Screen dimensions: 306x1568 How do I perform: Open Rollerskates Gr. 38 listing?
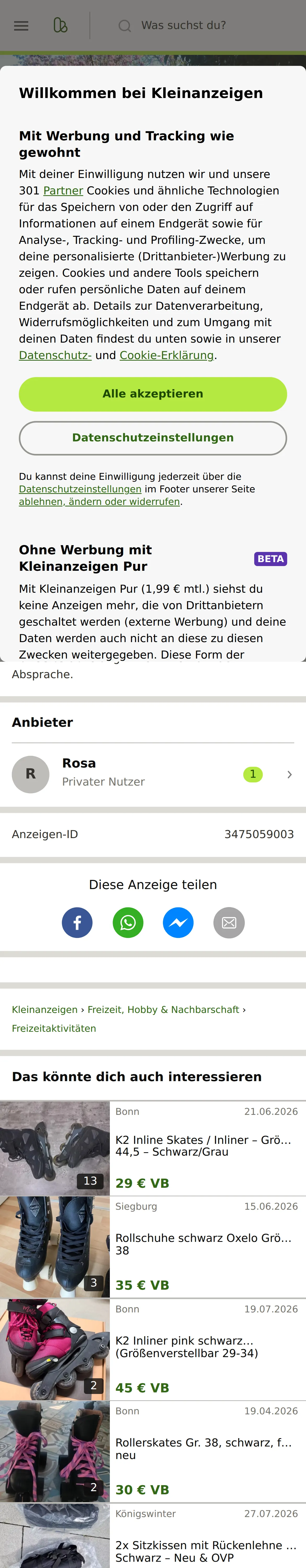click(x=152, y=1451)
